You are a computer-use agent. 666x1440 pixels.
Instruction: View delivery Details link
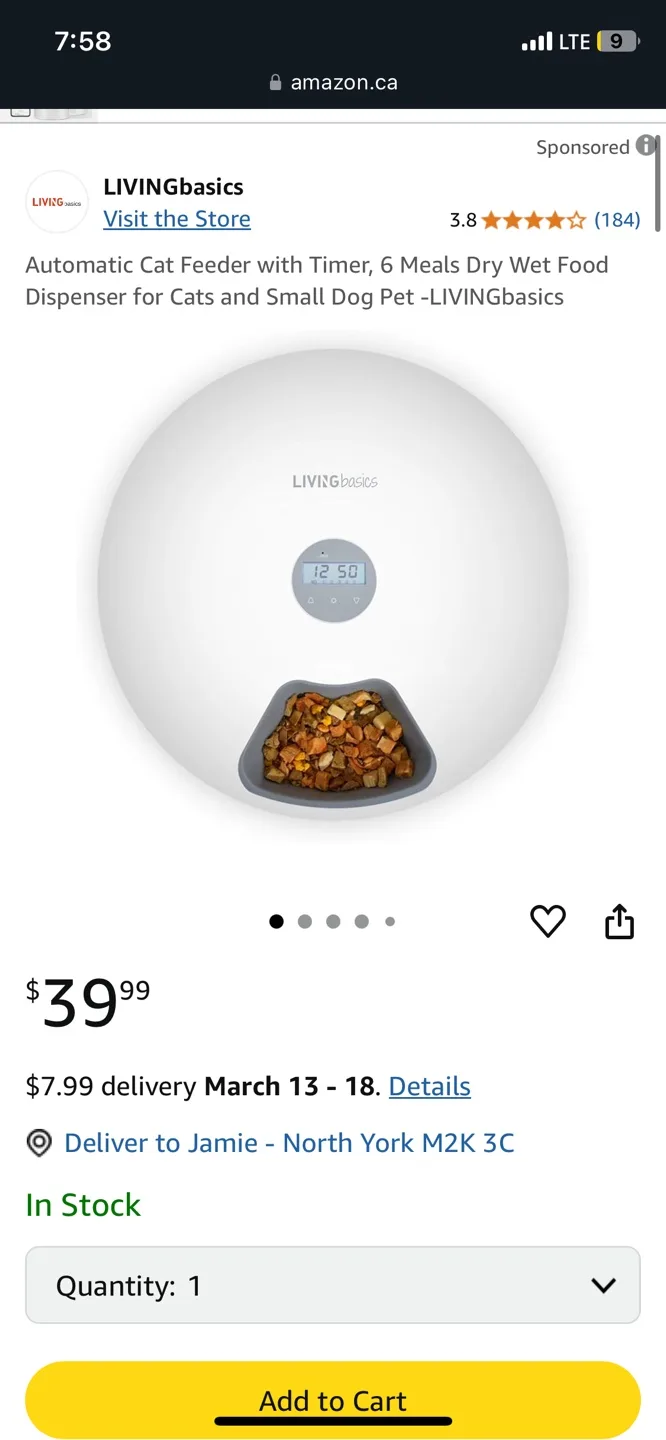pos(429,1086)
